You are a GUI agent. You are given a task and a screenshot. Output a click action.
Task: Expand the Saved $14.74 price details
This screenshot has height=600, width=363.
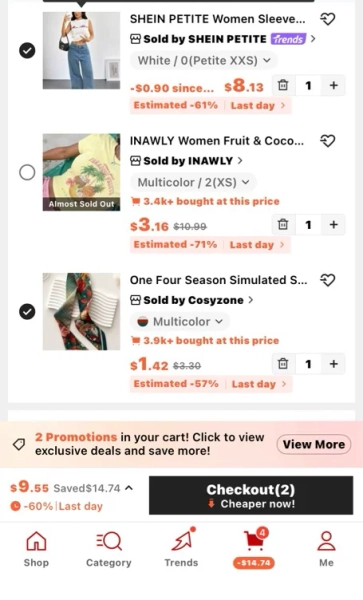93,488
